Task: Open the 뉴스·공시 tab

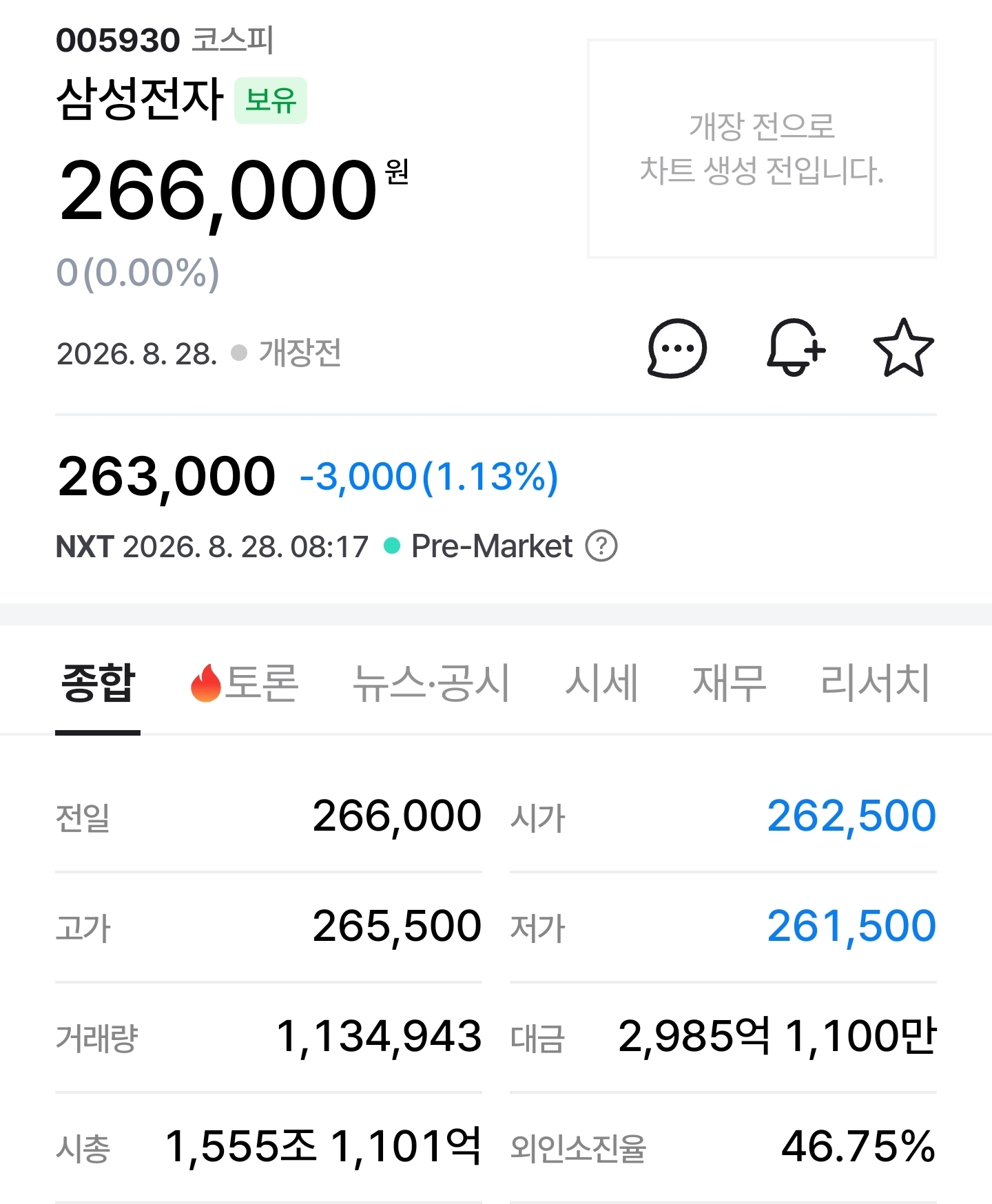Action: coord(431,683)
